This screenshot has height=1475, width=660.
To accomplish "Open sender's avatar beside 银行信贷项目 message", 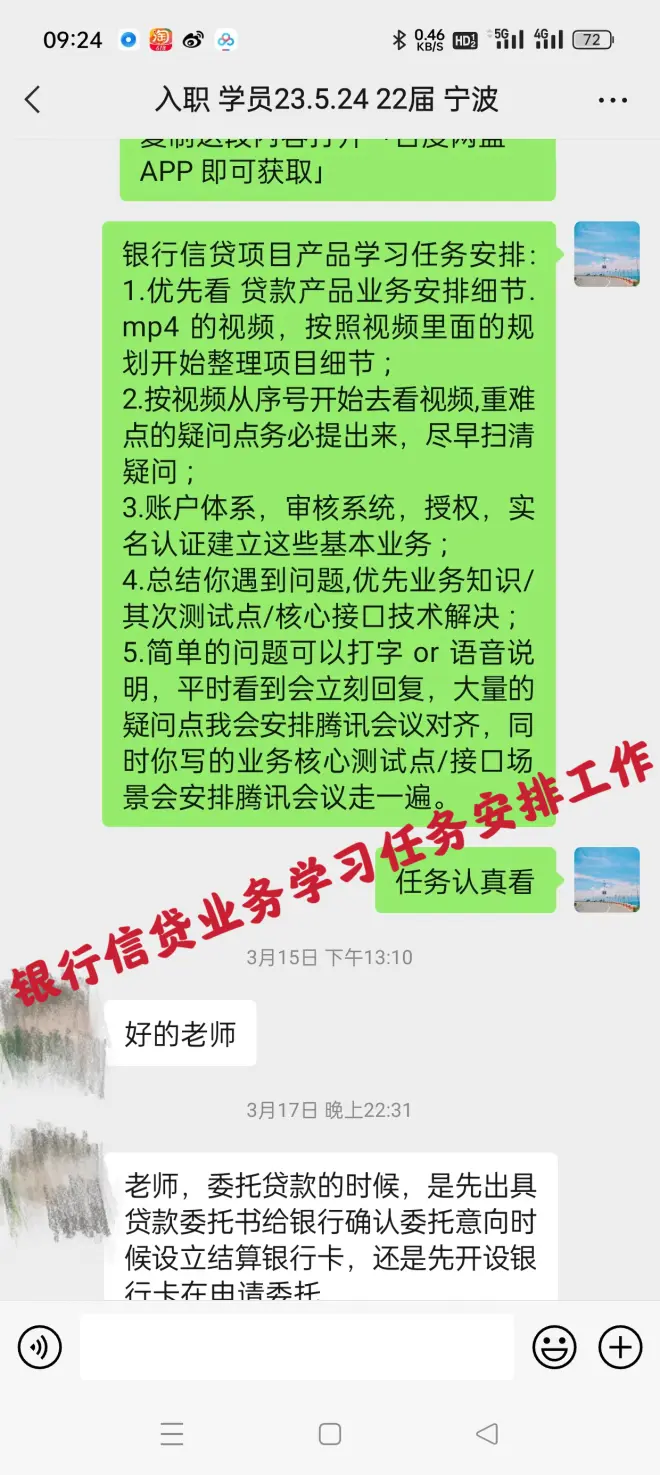I will [x=606, y=254].
